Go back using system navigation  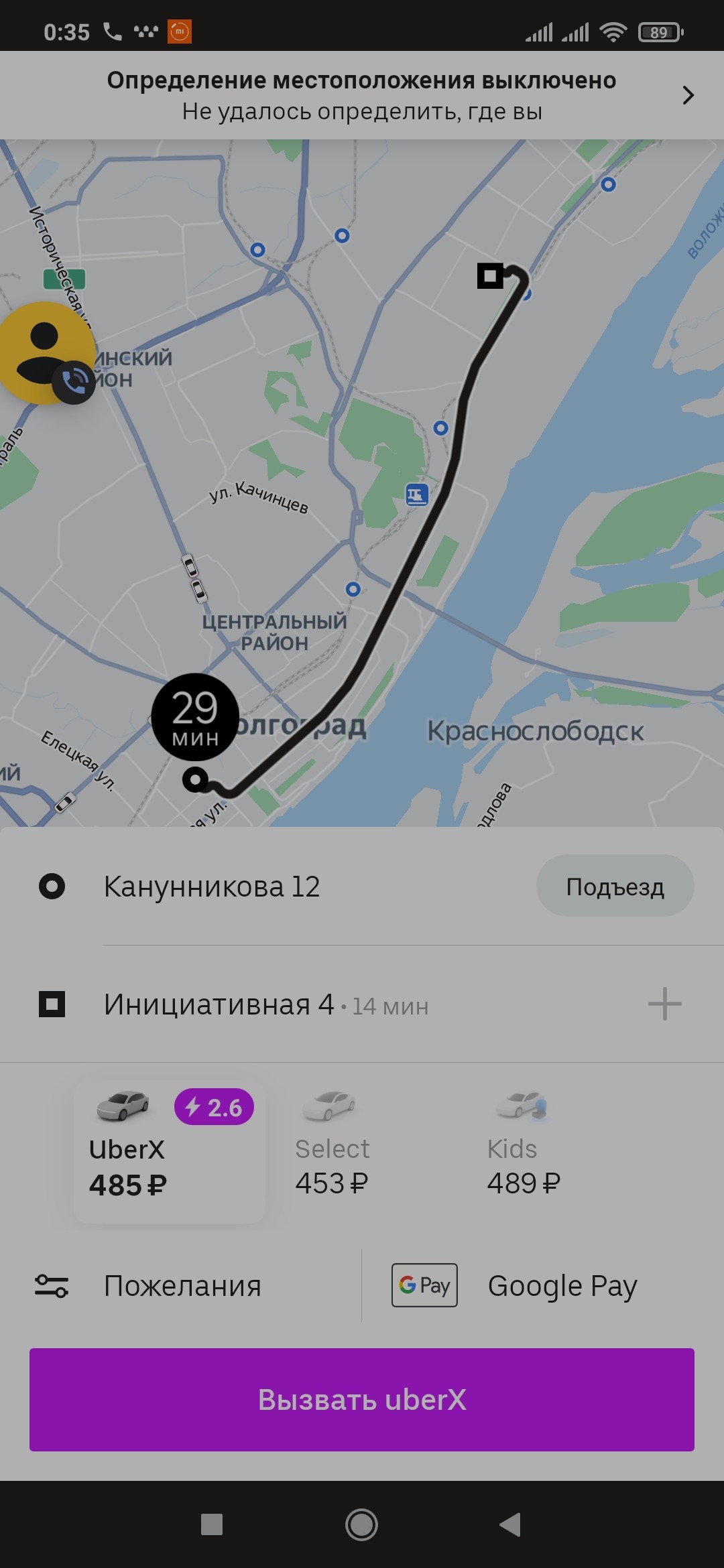click(511, 1524)
